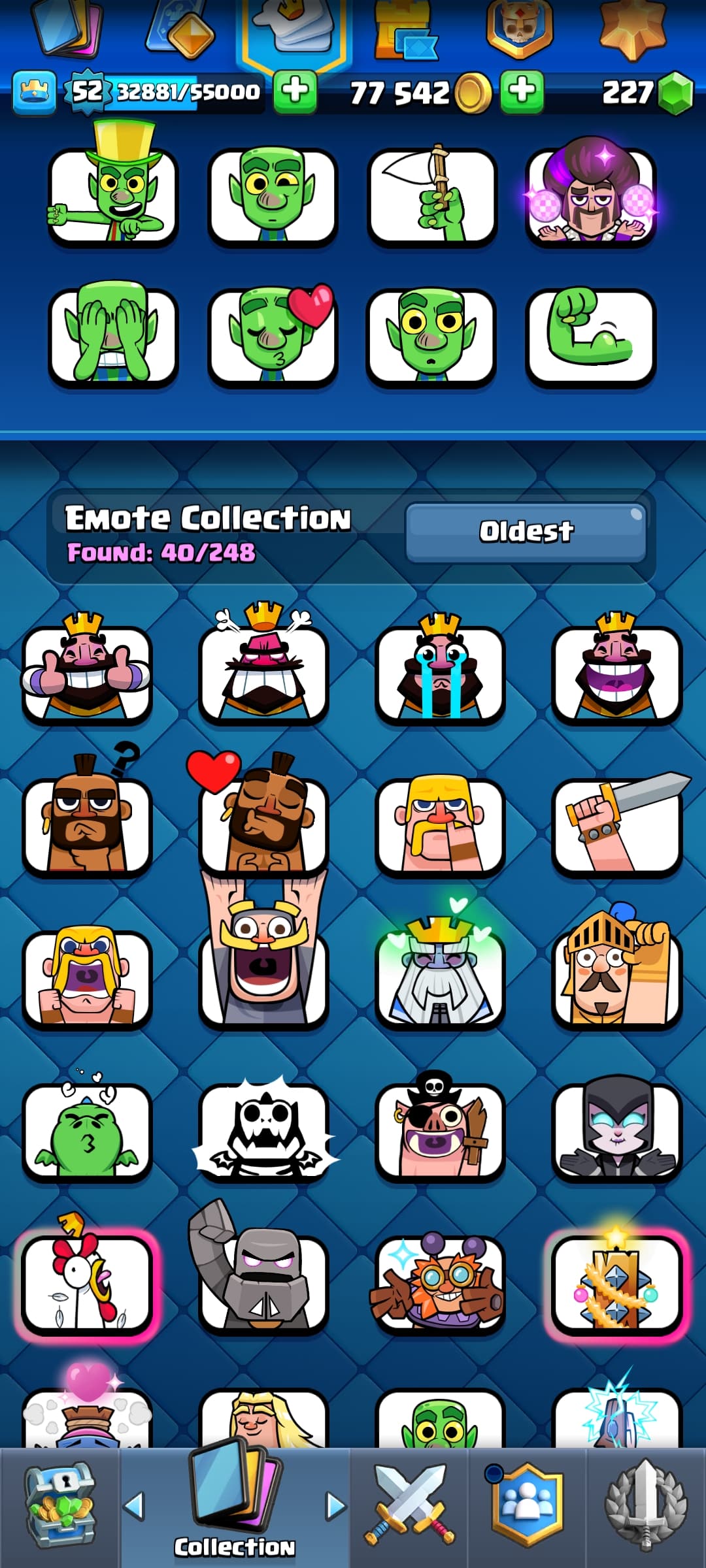Change emote sorting from Oldest
The width and height of the screenshot is (706, 1568).
click(x=526, y=531)
